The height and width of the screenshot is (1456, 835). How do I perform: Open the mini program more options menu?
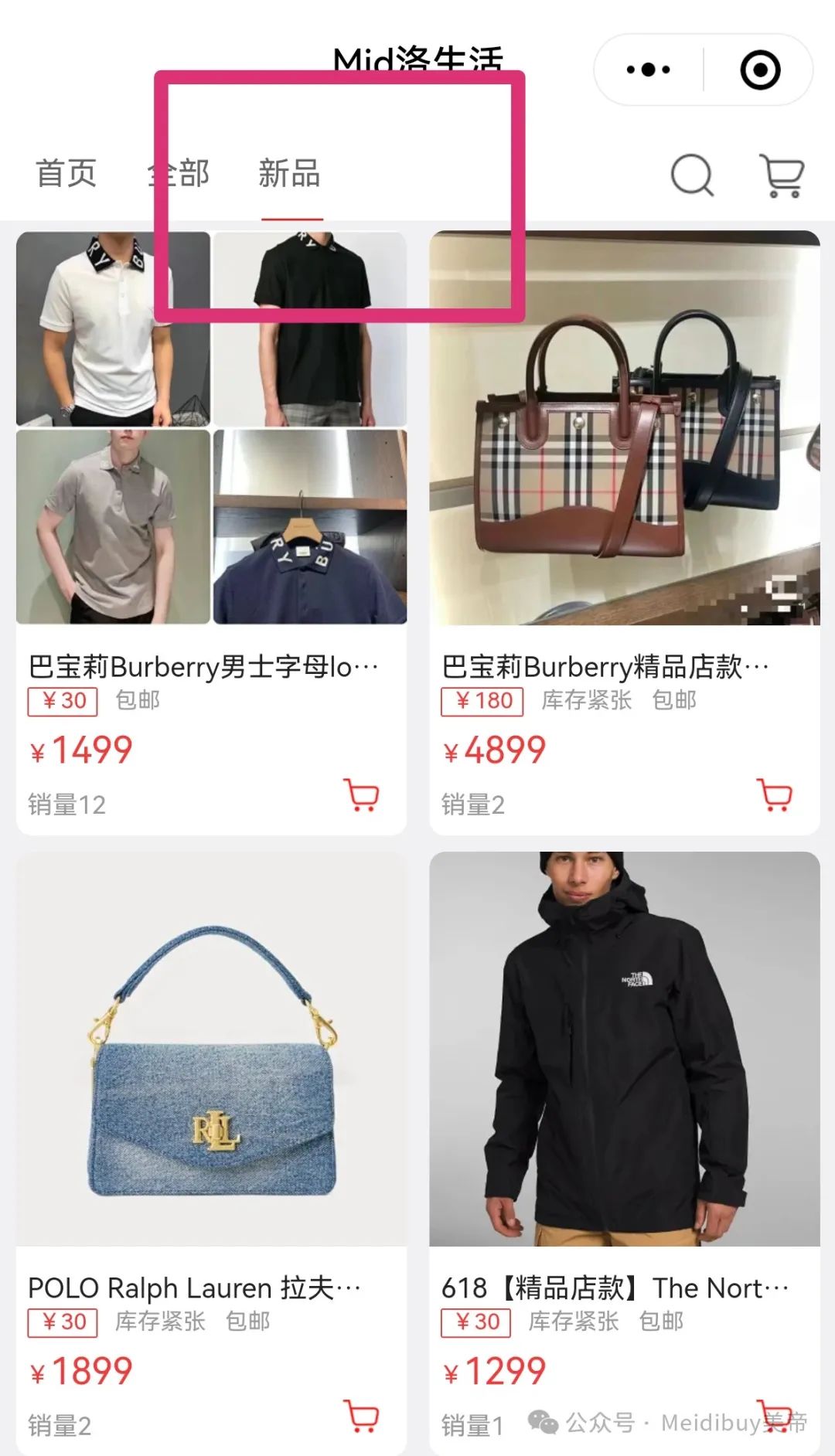point(648,70)
